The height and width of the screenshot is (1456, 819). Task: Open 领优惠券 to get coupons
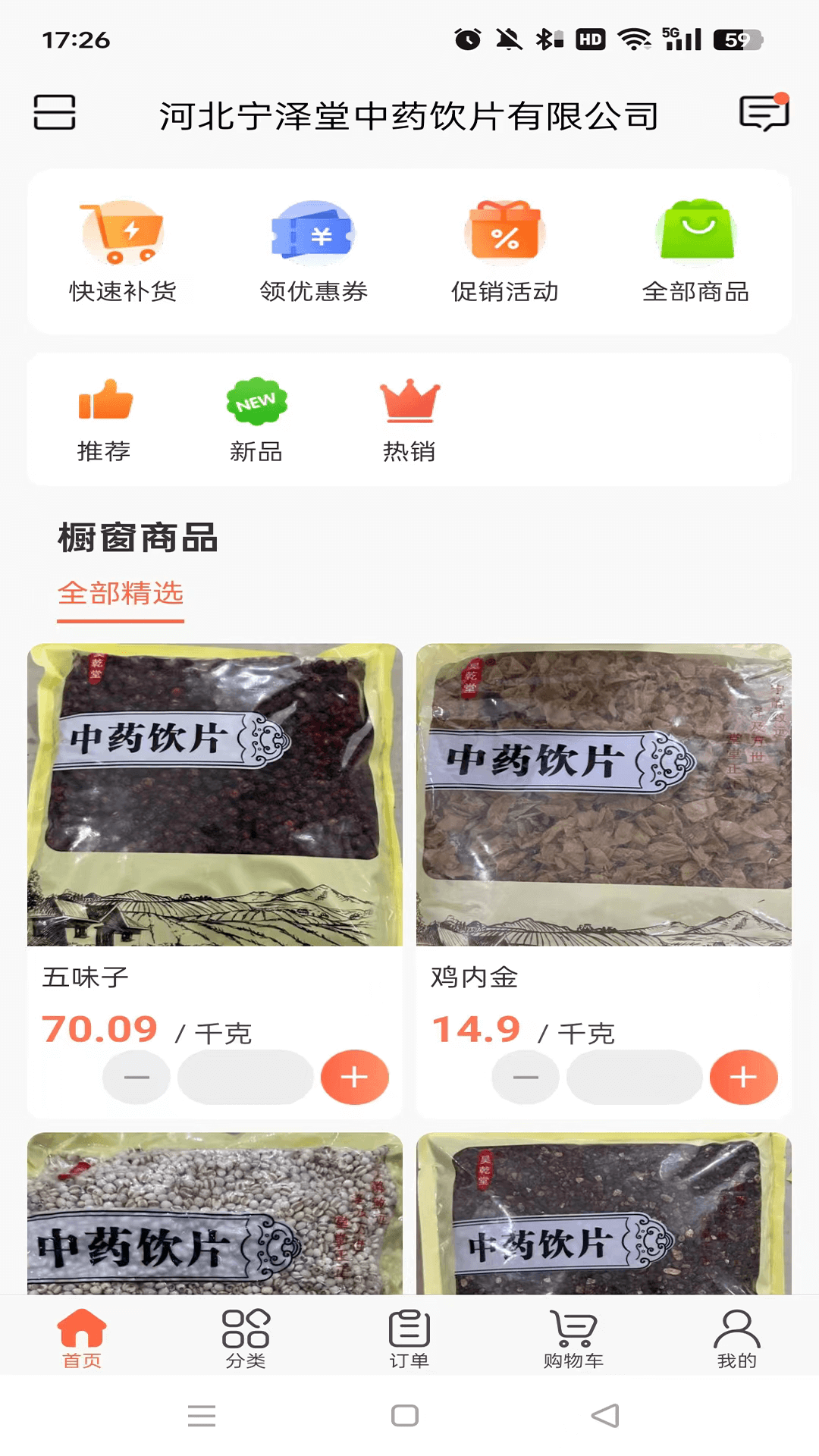click(313, 252)
